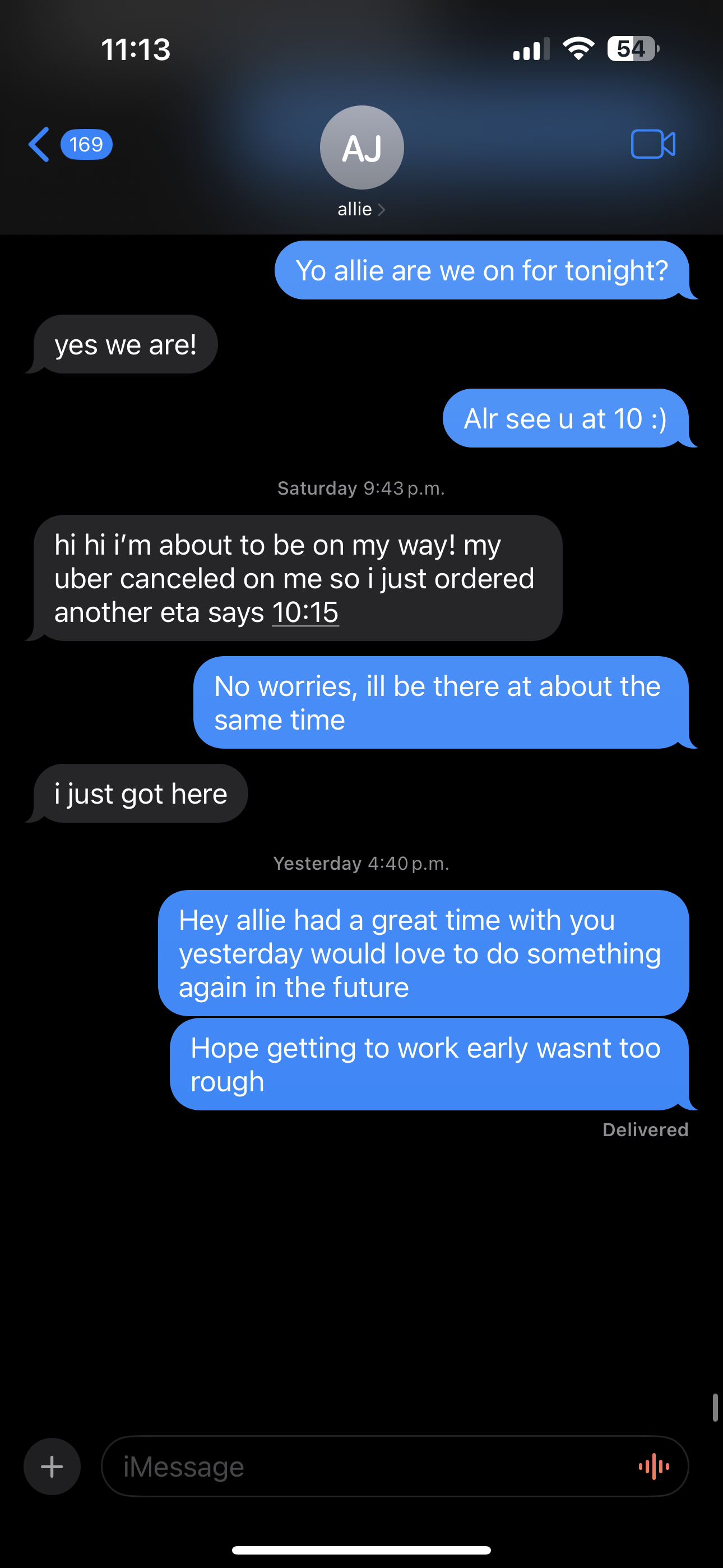Tap the underlined 10:15 time link
723x1568 pixels.
305,612
